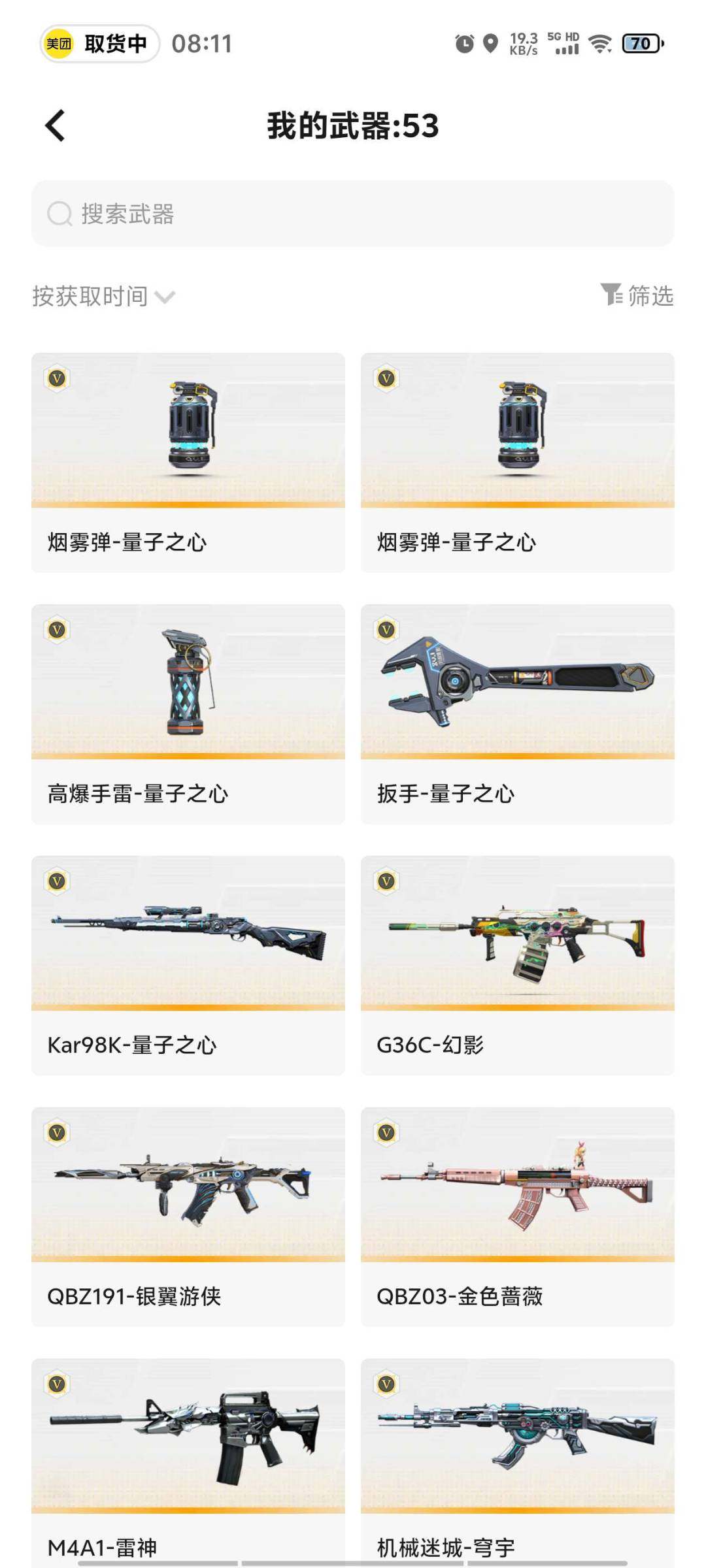This screenshot has height=1568, width=706.
Task: Tap the 美团 取货中 status pill
Action: tap(100, 44)
